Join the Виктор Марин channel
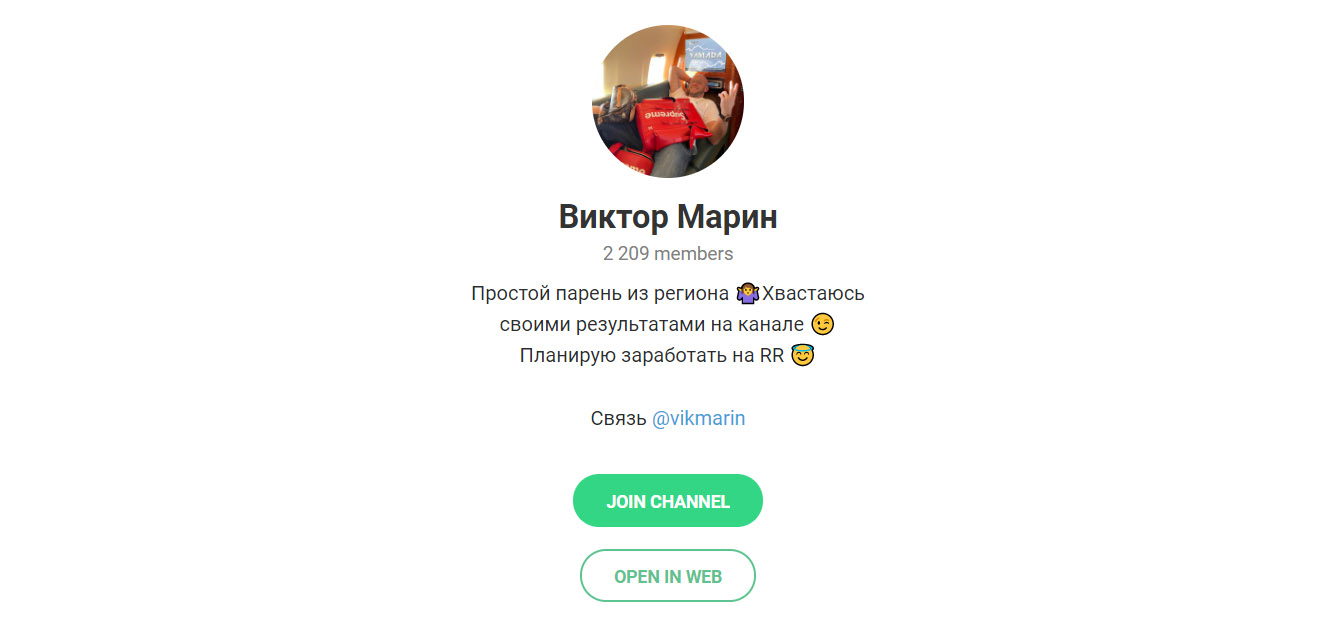Screen dimensions: 1335x627 click(x=667, y=501)
